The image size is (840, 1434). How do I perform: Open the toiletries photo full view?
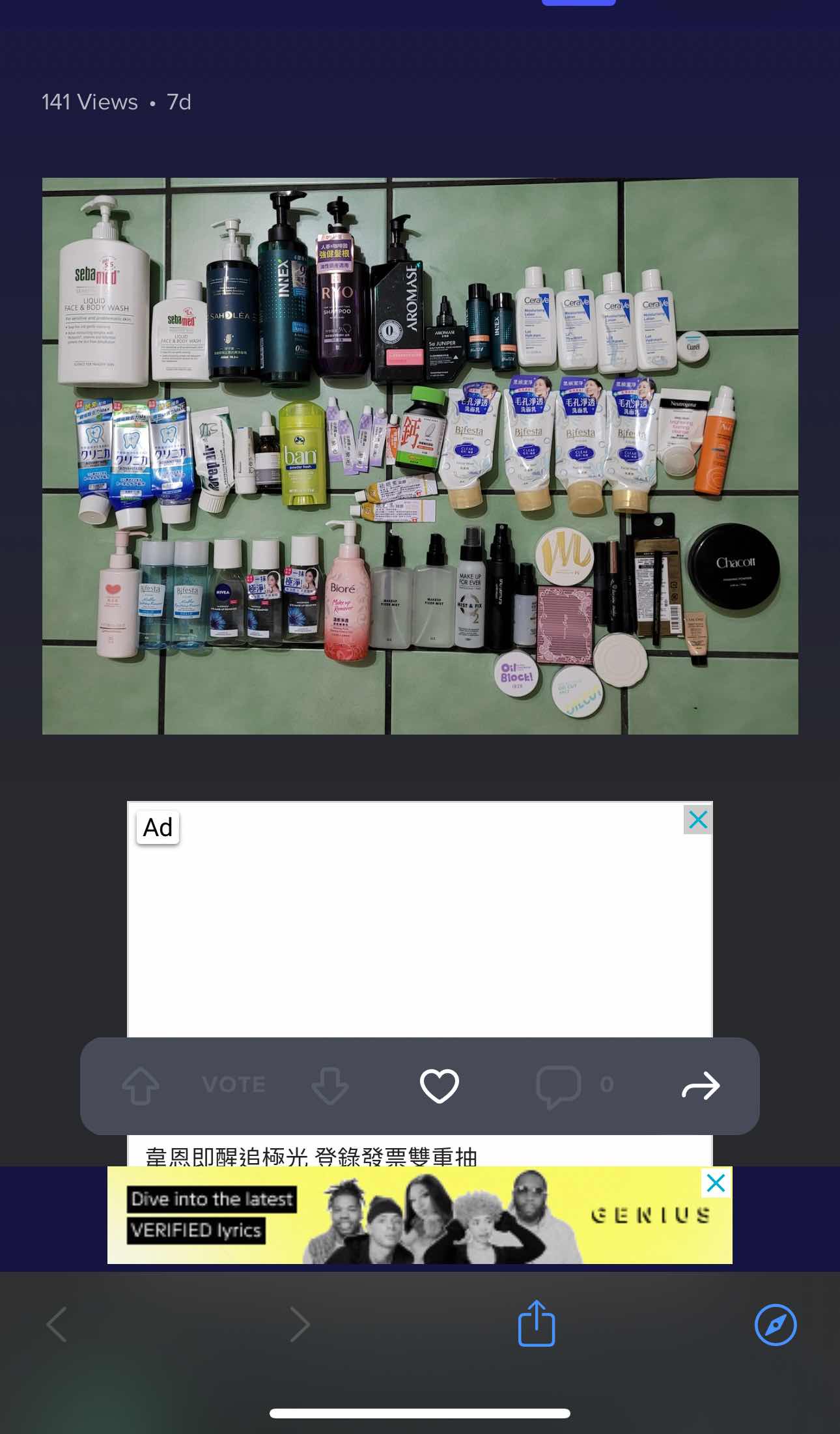click(420, 456)
